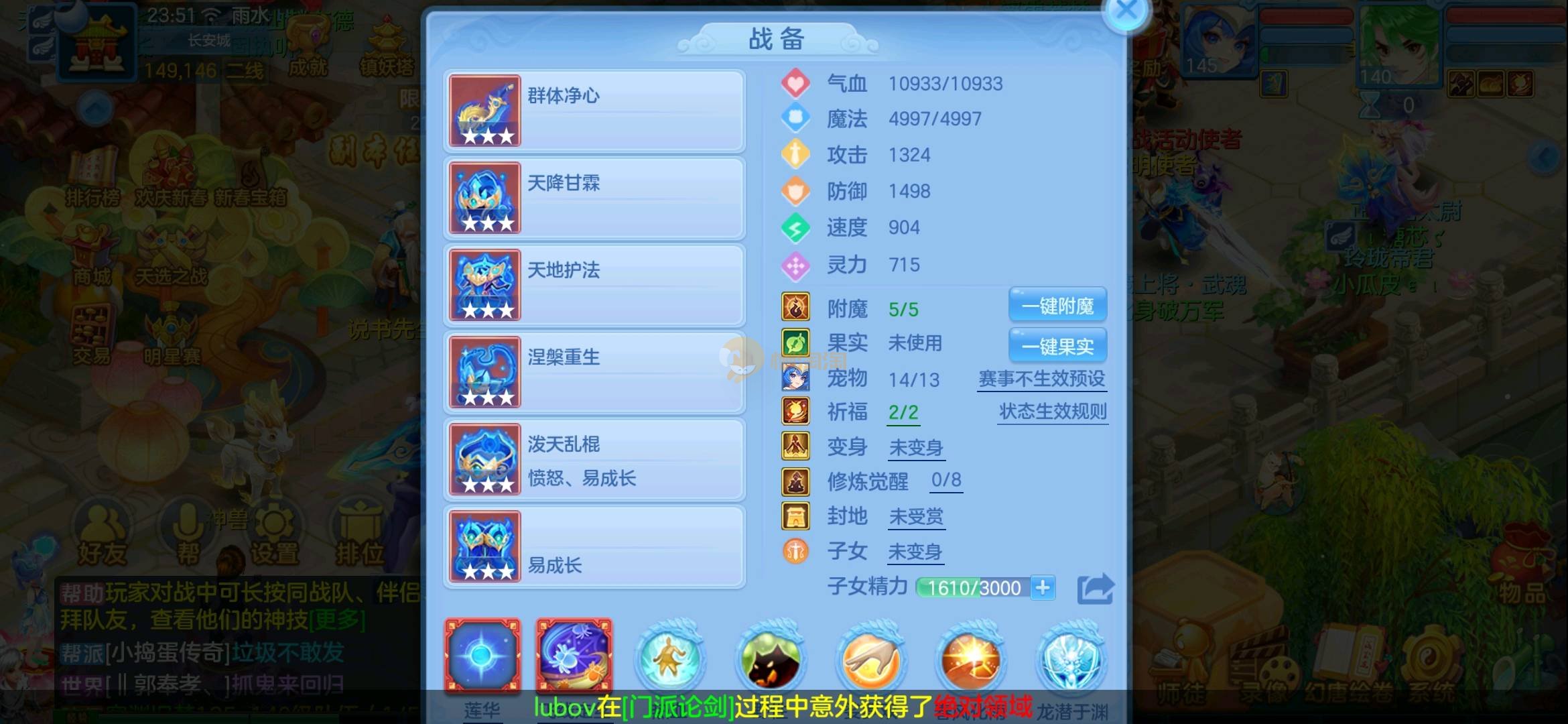1568x724 pixels.
Task: Open the 泼天乱棍 skill card
Action: click(x=594, y=459)
